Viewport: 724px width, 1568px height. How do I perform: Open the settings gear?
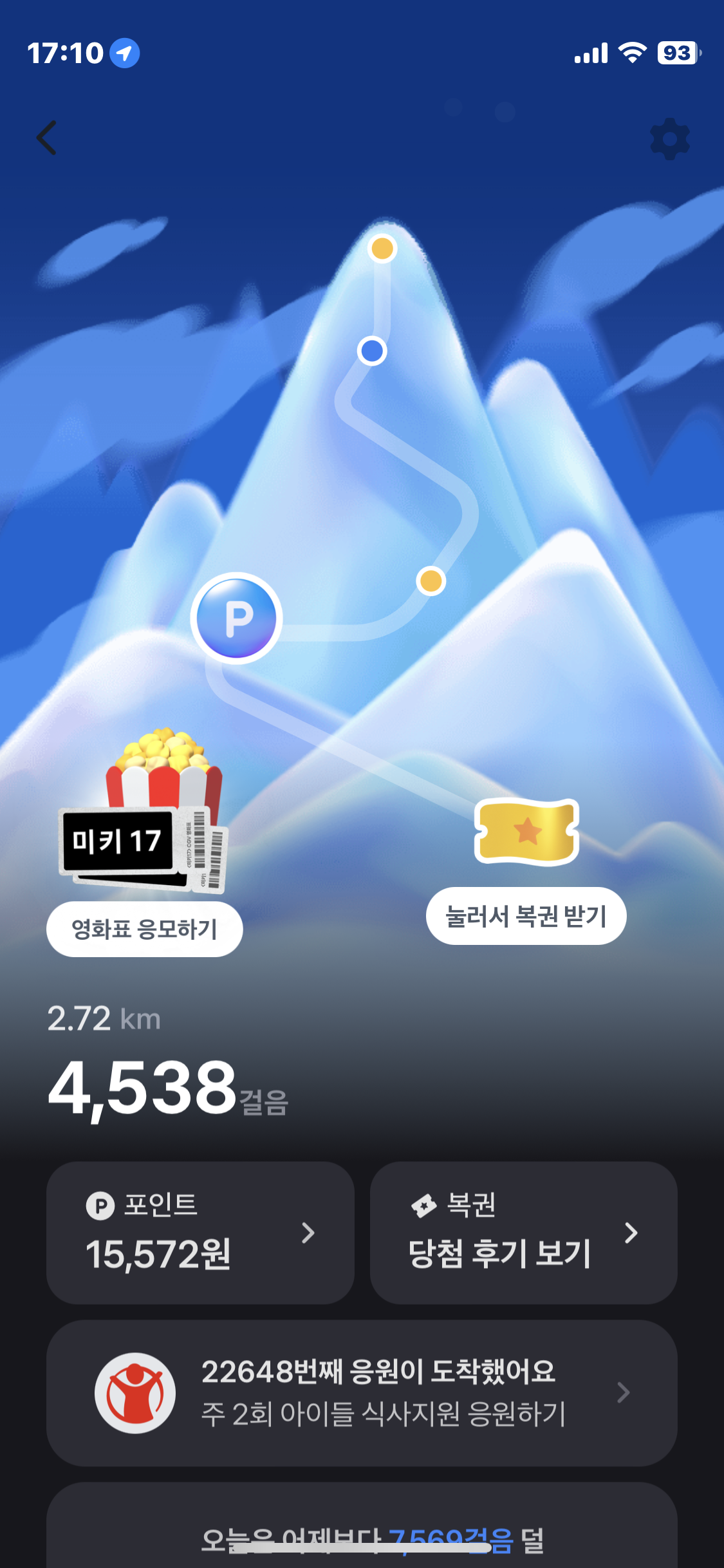point(669,139)
